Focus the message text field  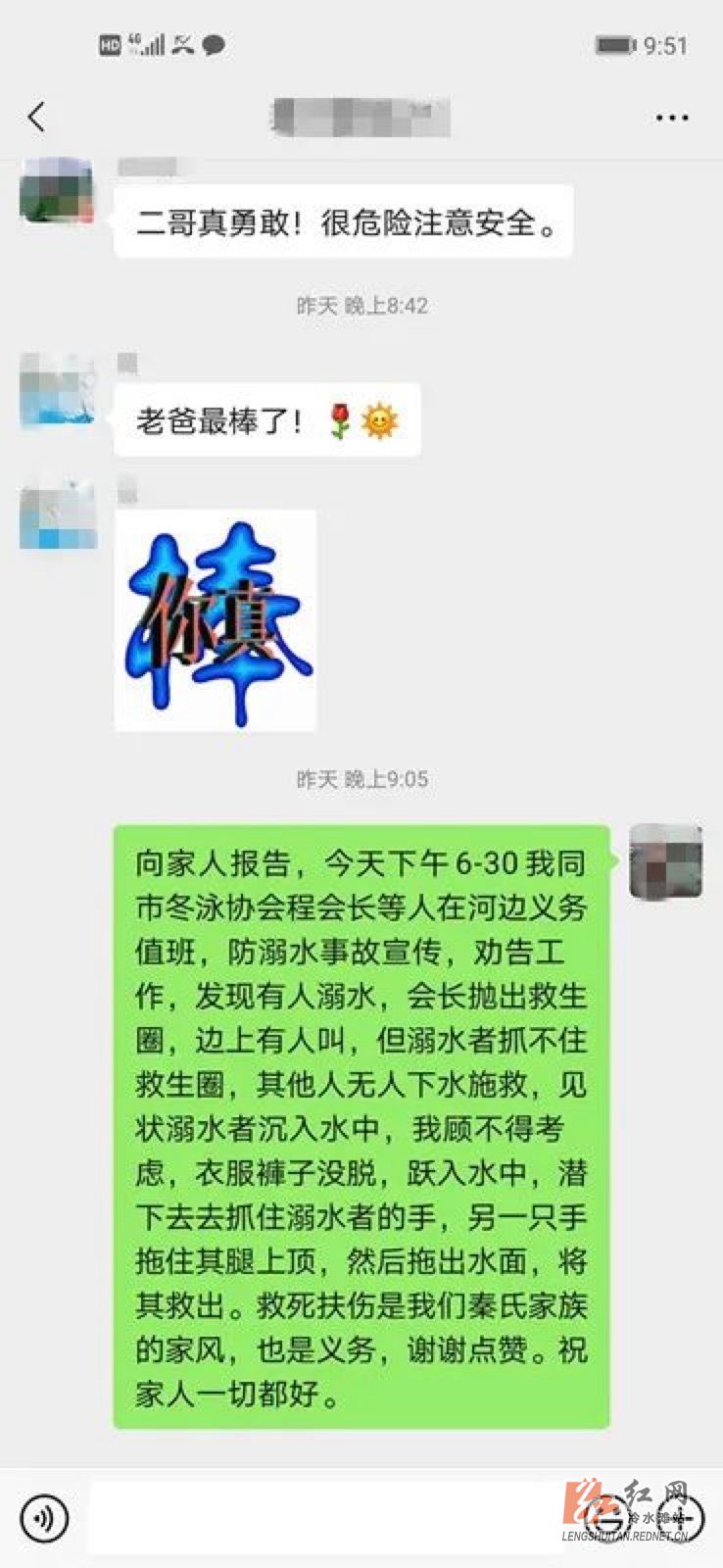323,1518
